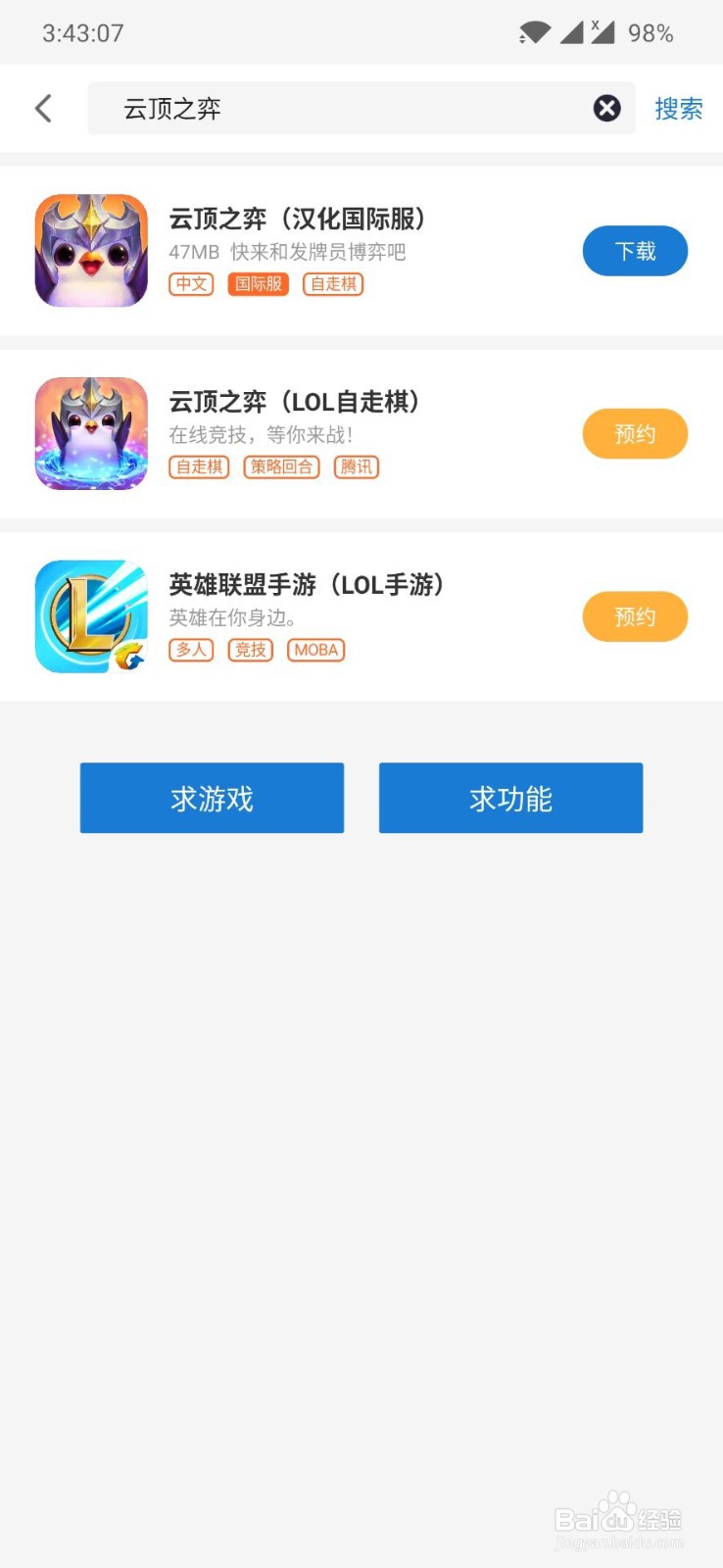Select the 中文 tag under 汉化国际服
This screenshot has width=723, height=1568.
191,284
